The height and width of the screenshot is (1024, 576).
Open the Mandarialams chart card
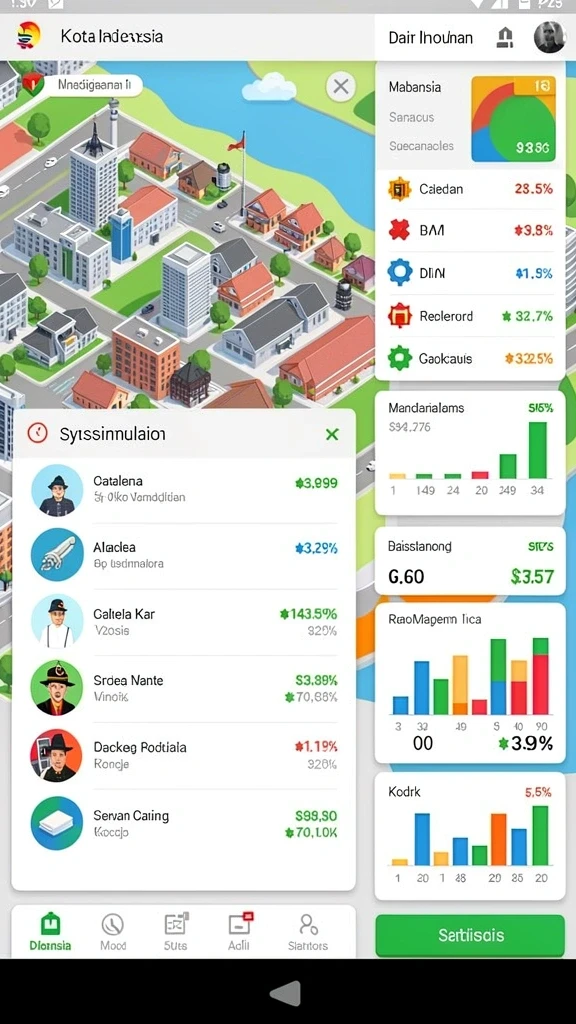click(x=470, y=453)
